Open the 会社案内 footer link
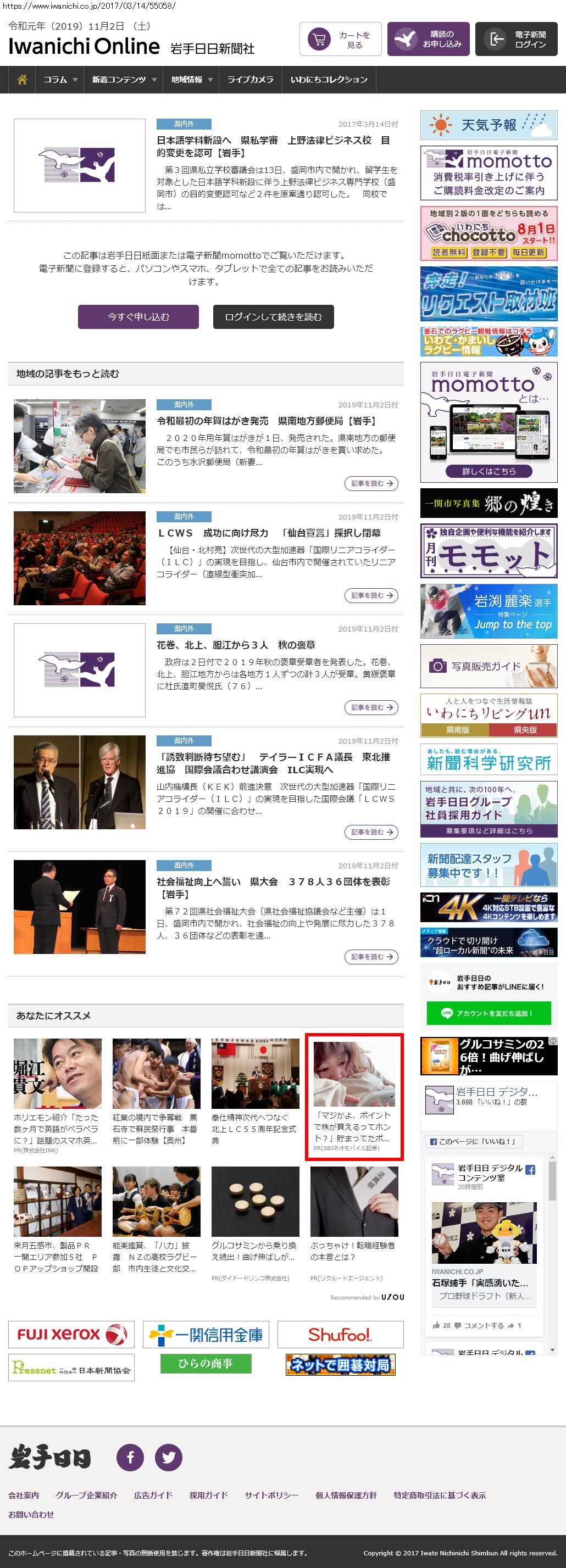 pos(23,1495)
